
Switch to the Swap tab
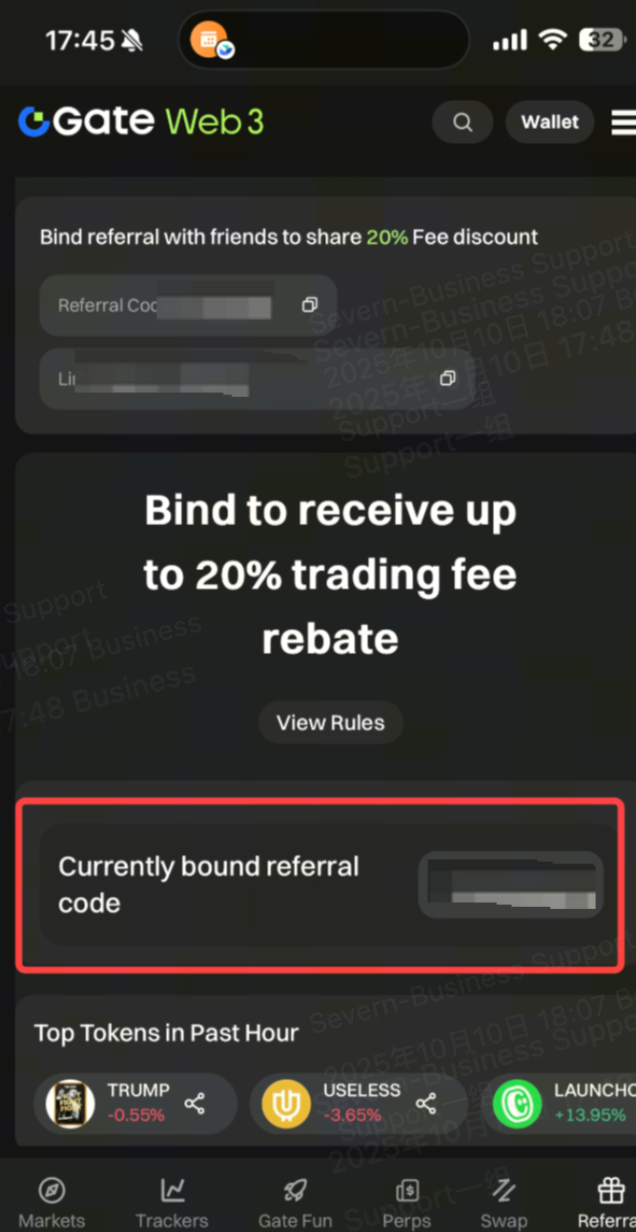503,1201
